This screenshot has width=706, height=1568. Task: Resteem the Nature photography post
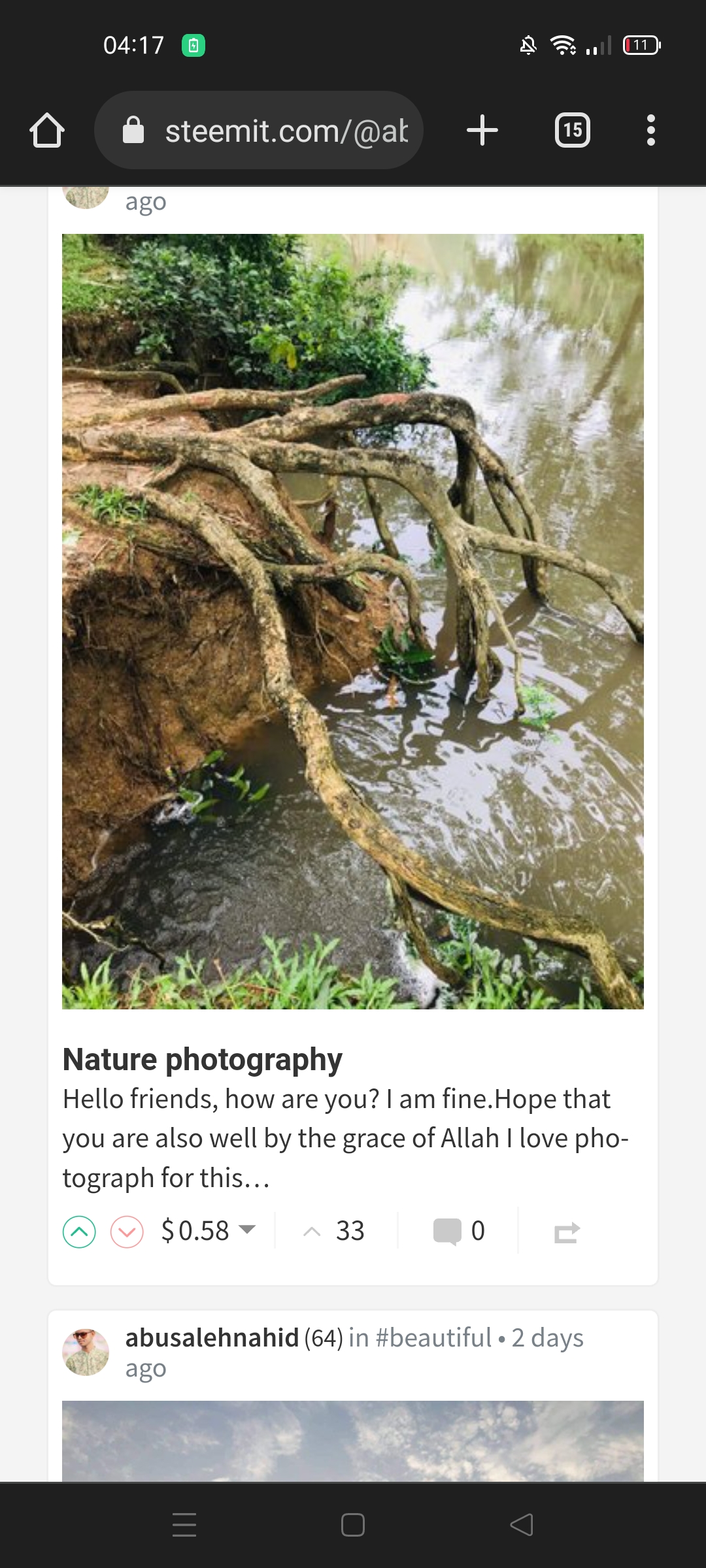click(566, 1232)
